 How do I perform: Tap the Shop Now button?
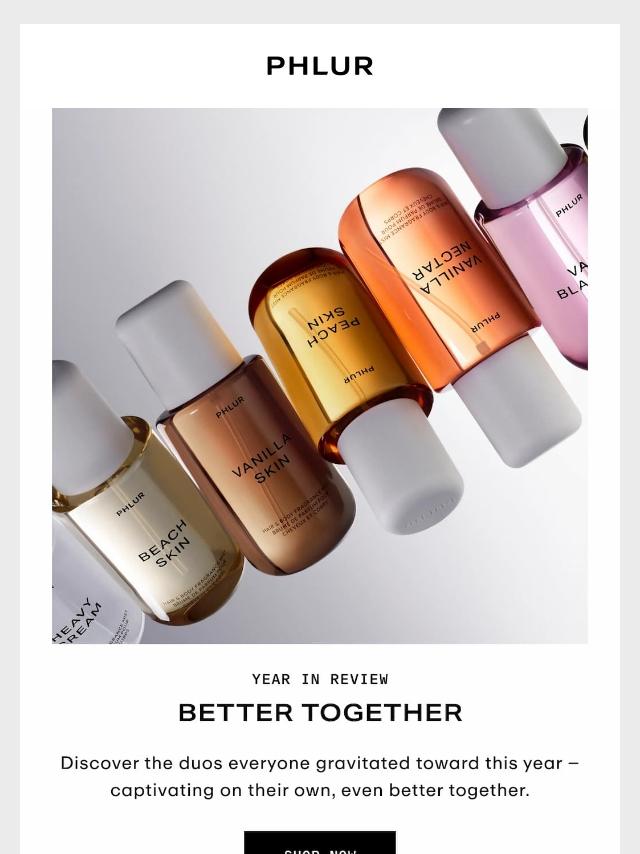click(x=320, y=843)
